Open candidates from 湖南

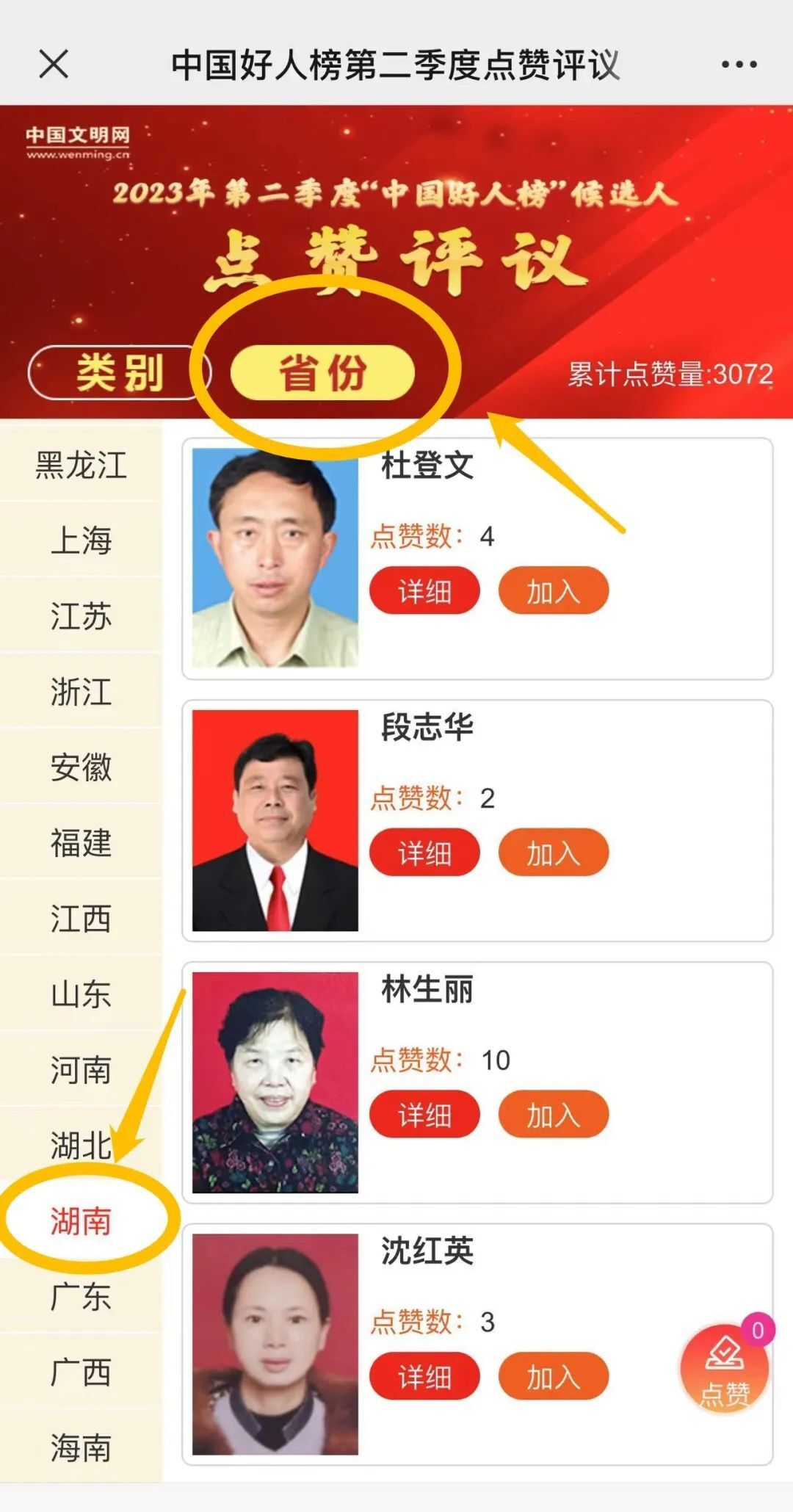(x=81, y=1221)
